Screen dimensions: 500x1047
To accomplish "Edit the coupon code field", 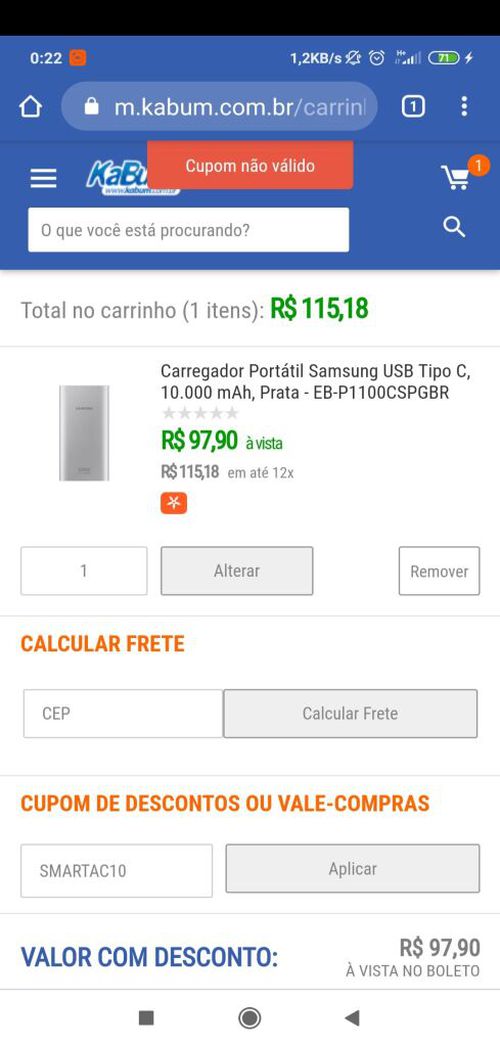I will pos(117,871).
